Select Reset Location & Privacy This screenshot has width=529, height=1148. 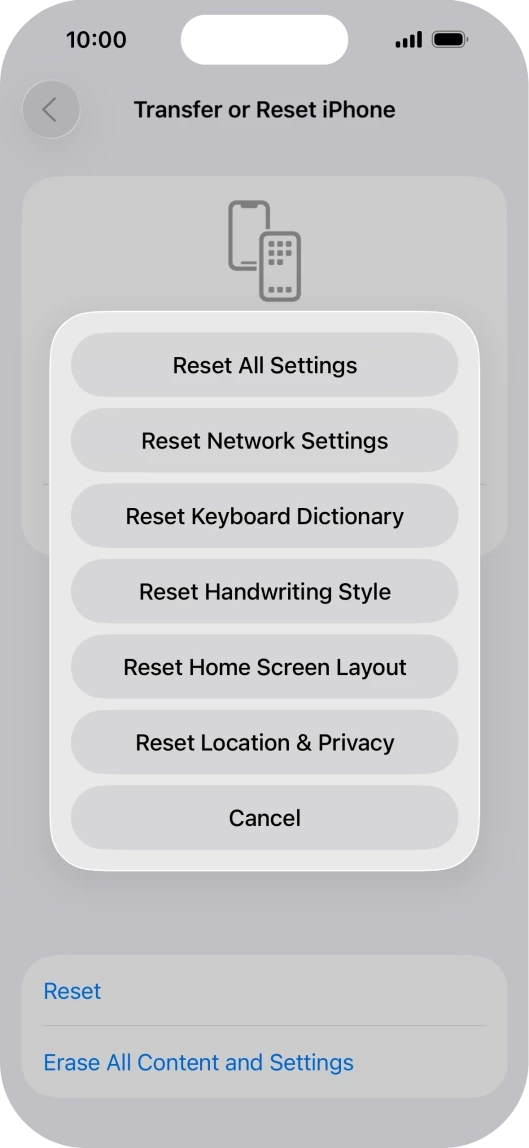click(264, 742)
